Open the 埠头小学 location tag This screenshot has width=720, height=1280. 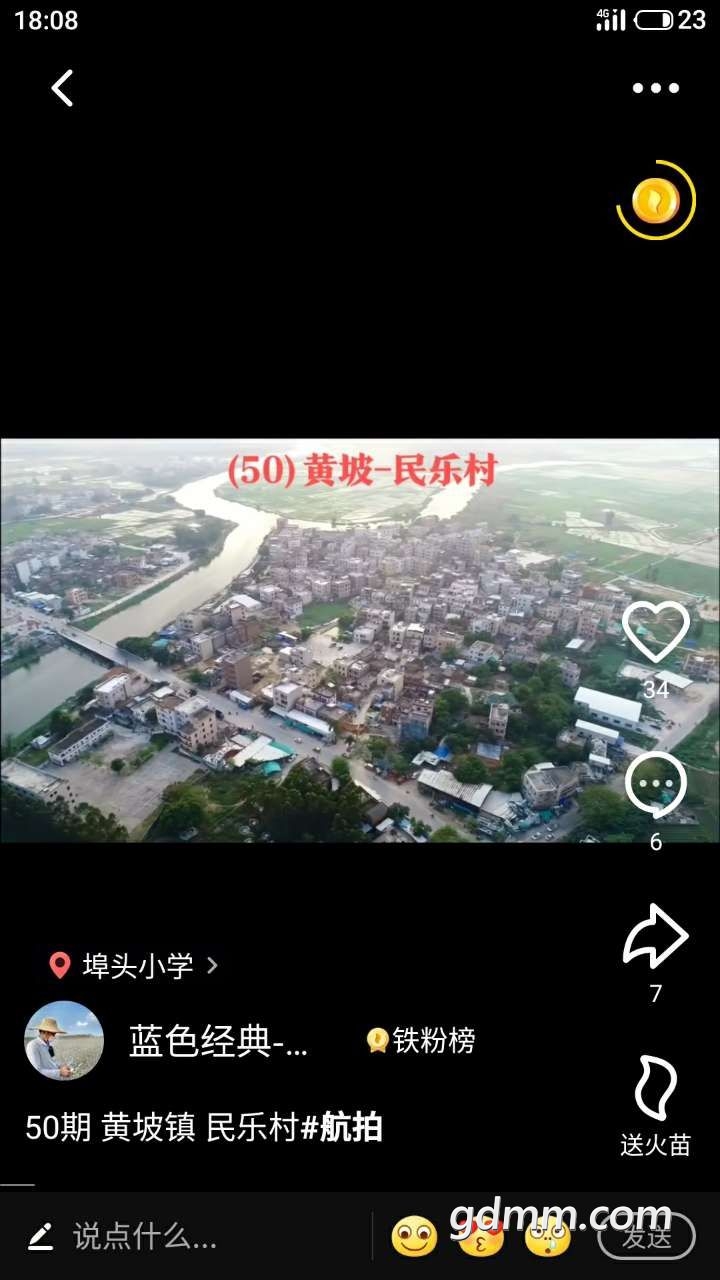point(134,965)
